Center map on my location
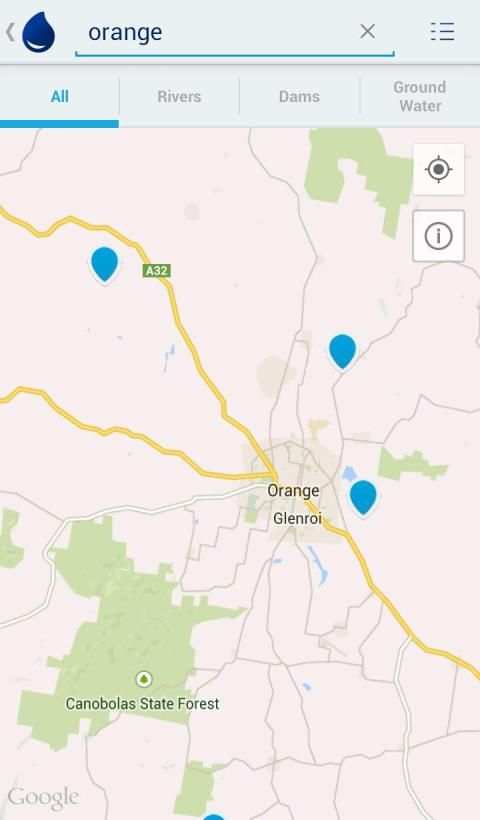The image size is (480, 820). pos(438,169)
